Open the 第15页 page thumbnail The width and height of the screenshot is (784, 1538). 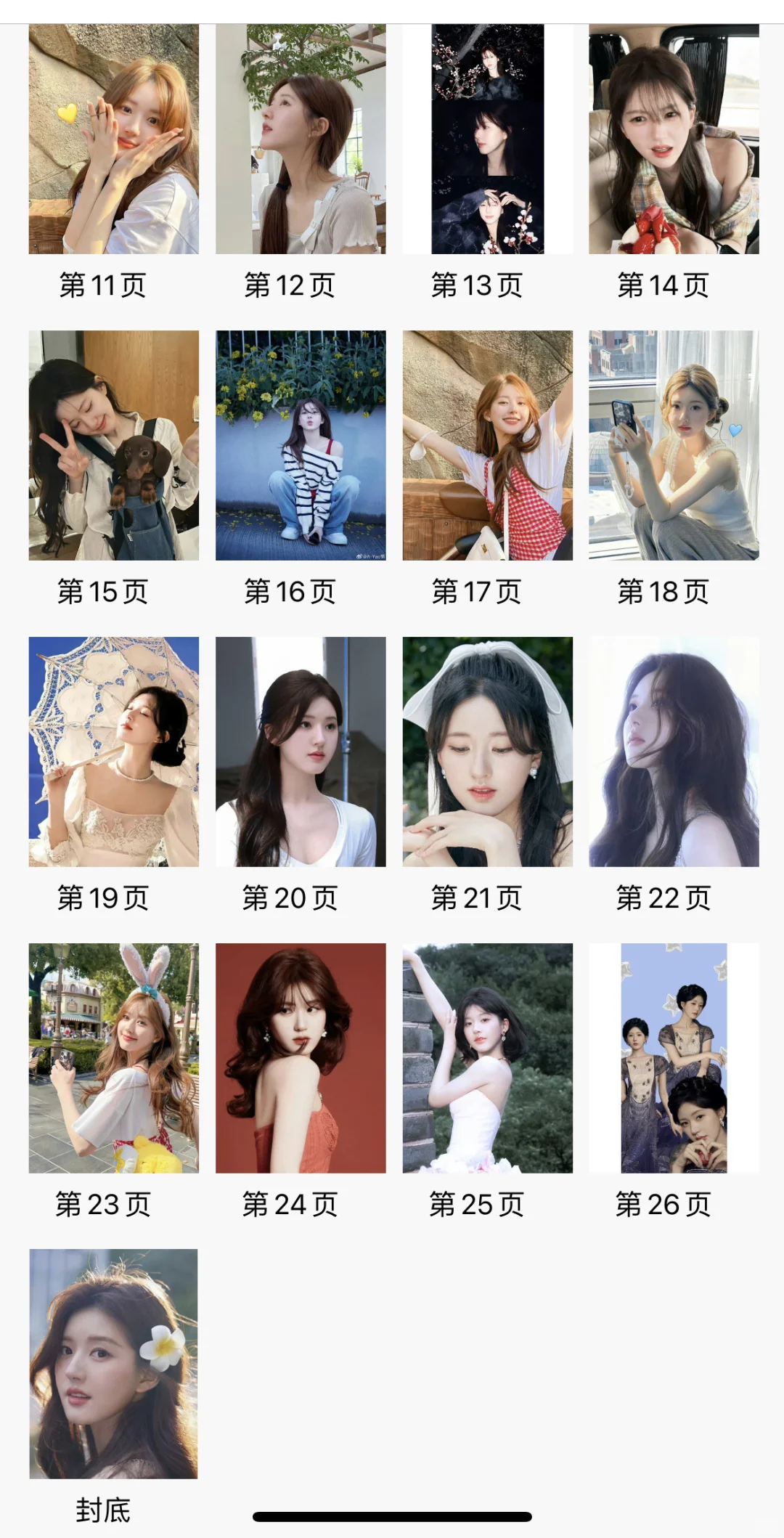(x=113, y=445)
